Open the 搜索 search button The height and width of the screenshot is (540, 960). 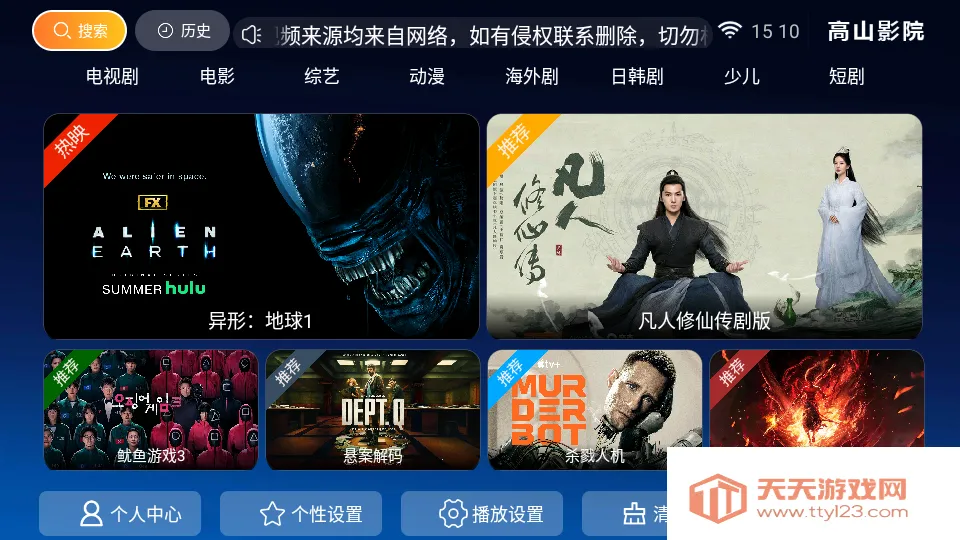tap(79, 31)
